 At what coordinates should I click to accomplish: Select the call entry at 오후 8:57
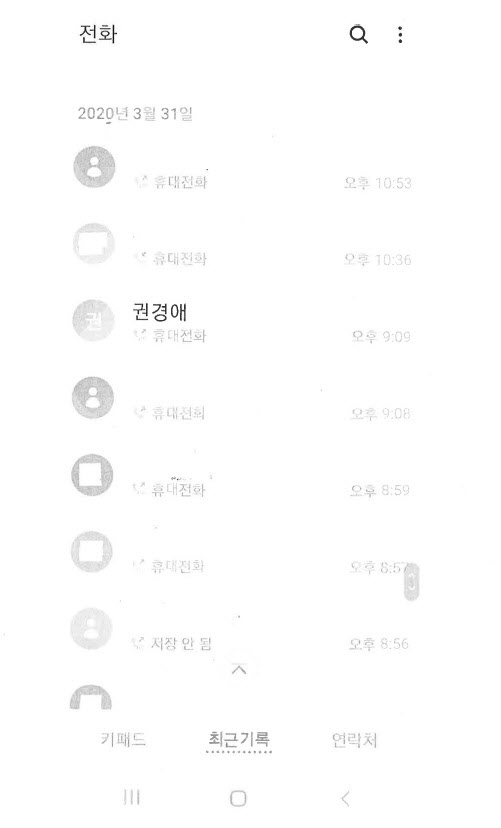pyautogui.click(x=241, y=552)
